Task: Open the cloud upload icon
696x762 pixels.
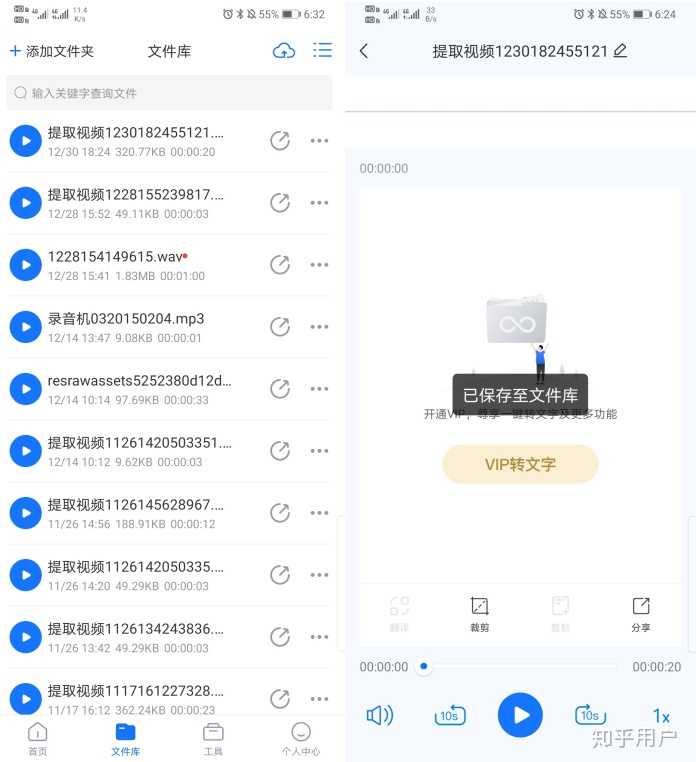Action: (284, 51)
